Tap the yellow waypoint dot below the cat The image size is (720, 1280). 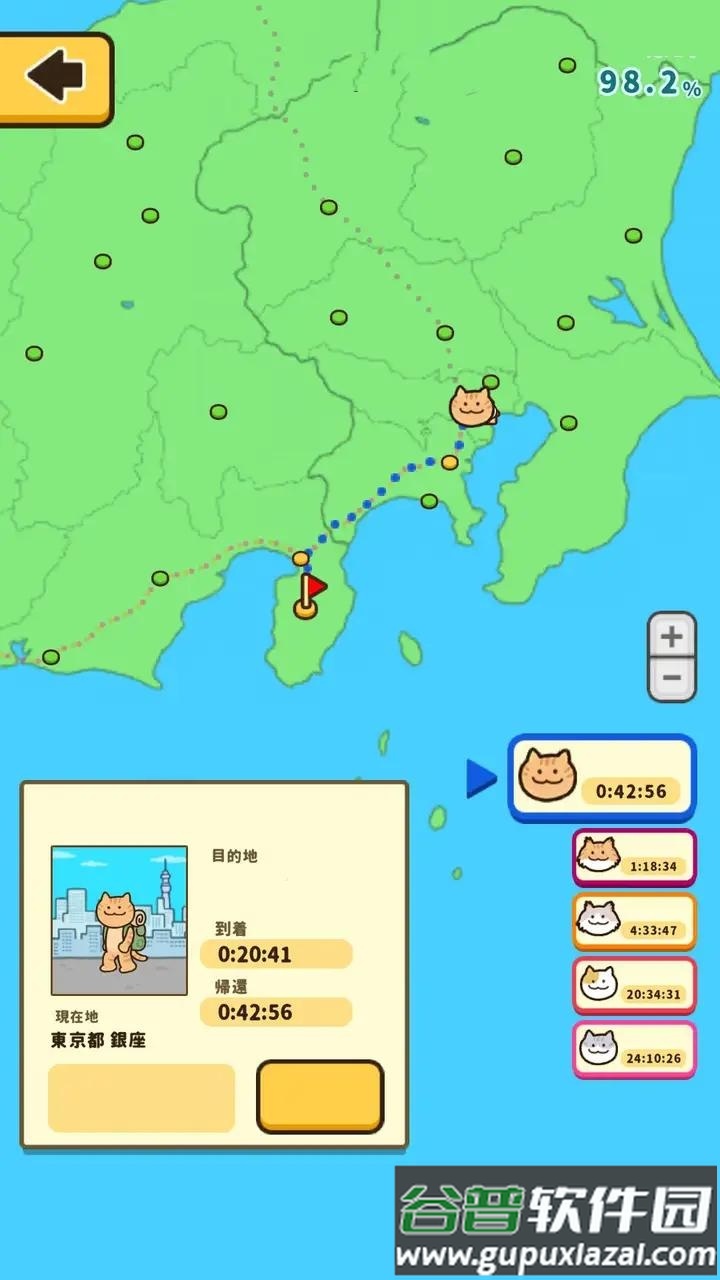coord(450,462)
